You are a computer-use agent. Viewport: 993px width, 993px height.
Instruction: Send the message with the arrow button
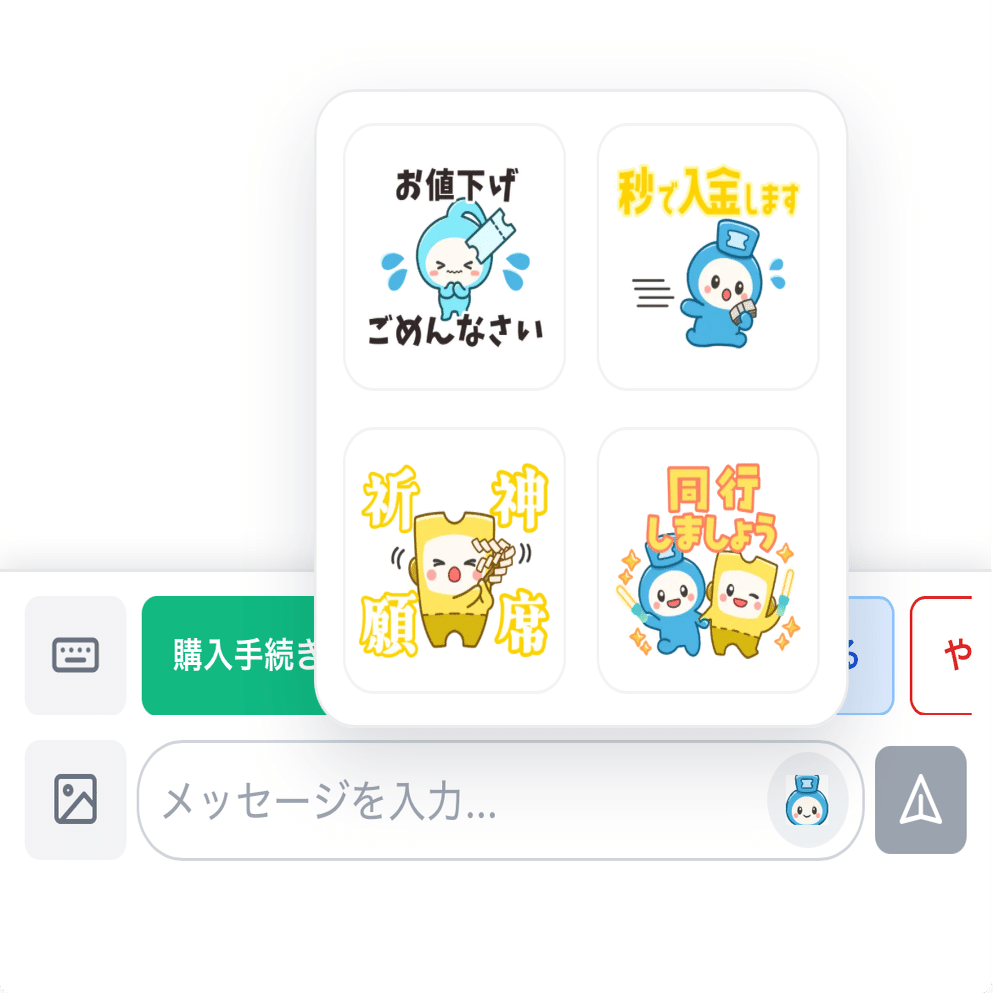[x=920, y=800]
